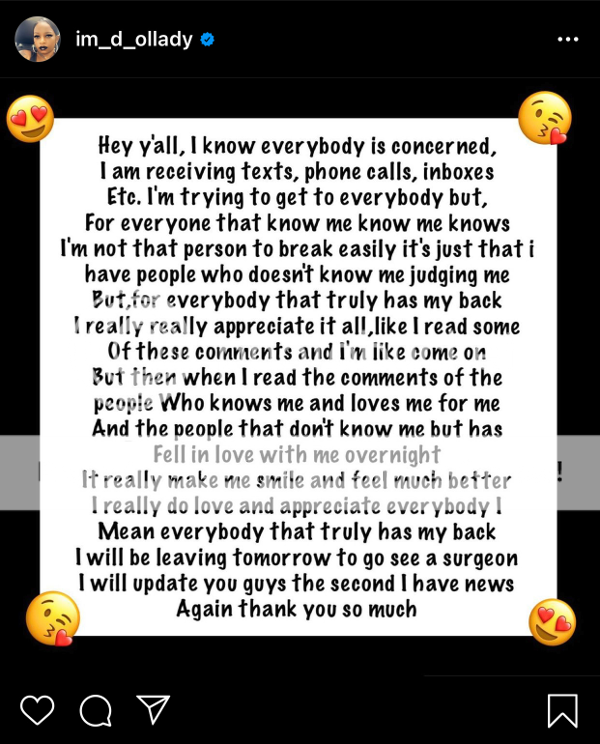The height and width of the screenshot is (744, 600).
Task: Open the post's three-dot options menu
Action: (567, 40)
